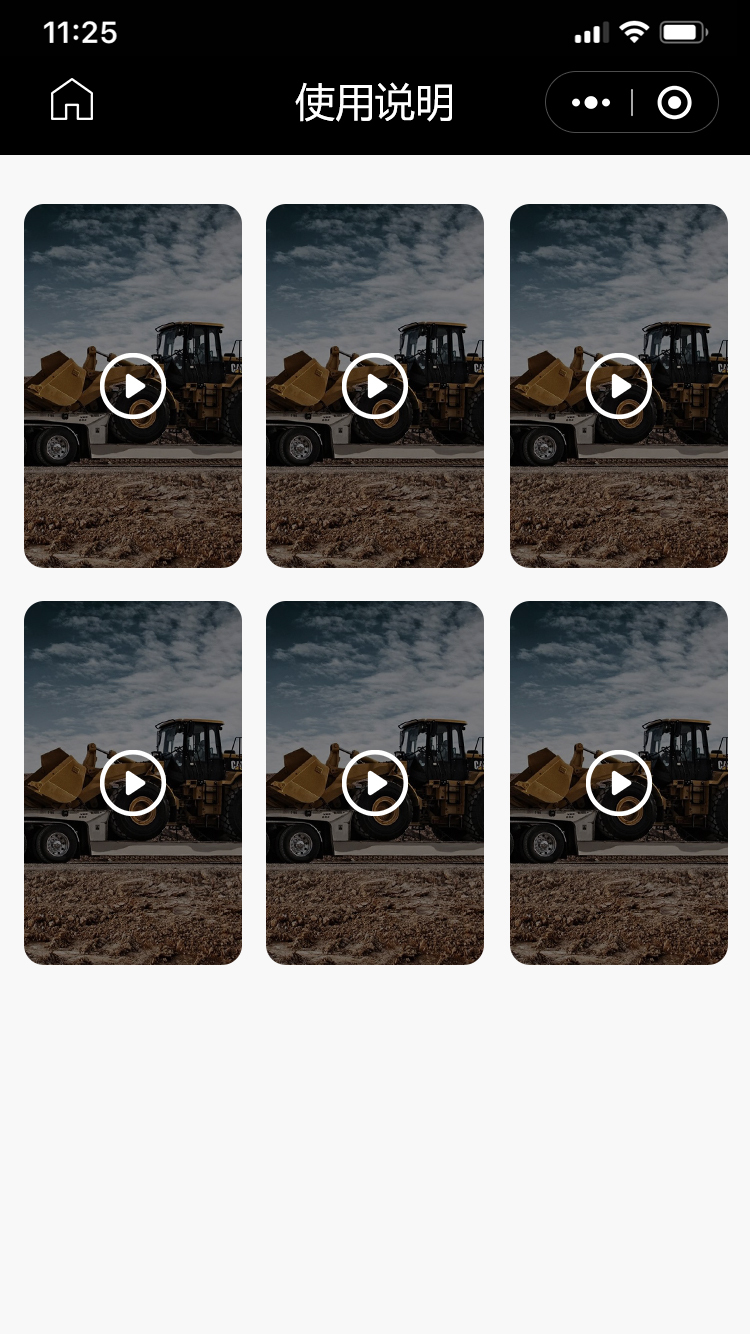Play the second video tutorial in the grid

[375, 386]
